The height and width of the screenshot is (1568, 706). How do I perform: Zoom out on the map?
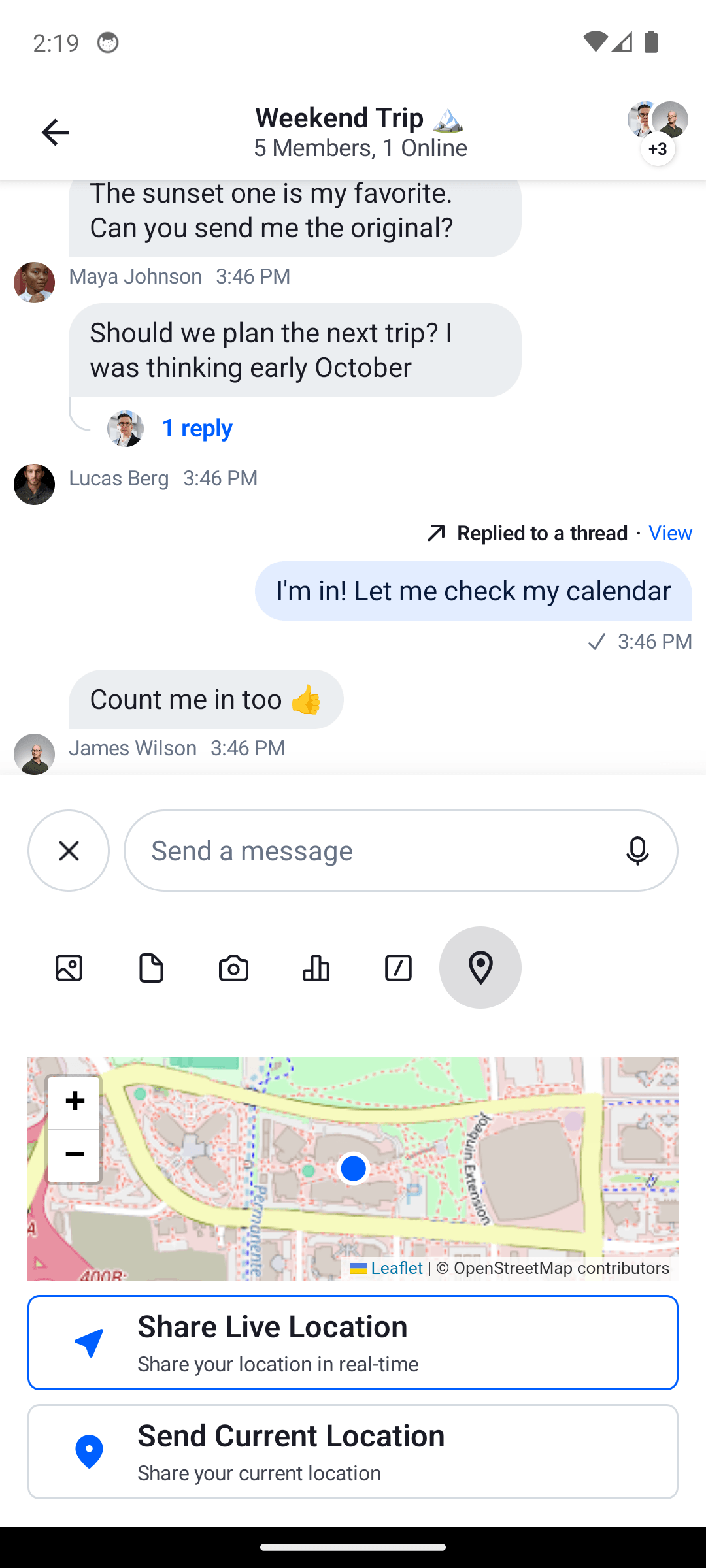click(74, 1155)
